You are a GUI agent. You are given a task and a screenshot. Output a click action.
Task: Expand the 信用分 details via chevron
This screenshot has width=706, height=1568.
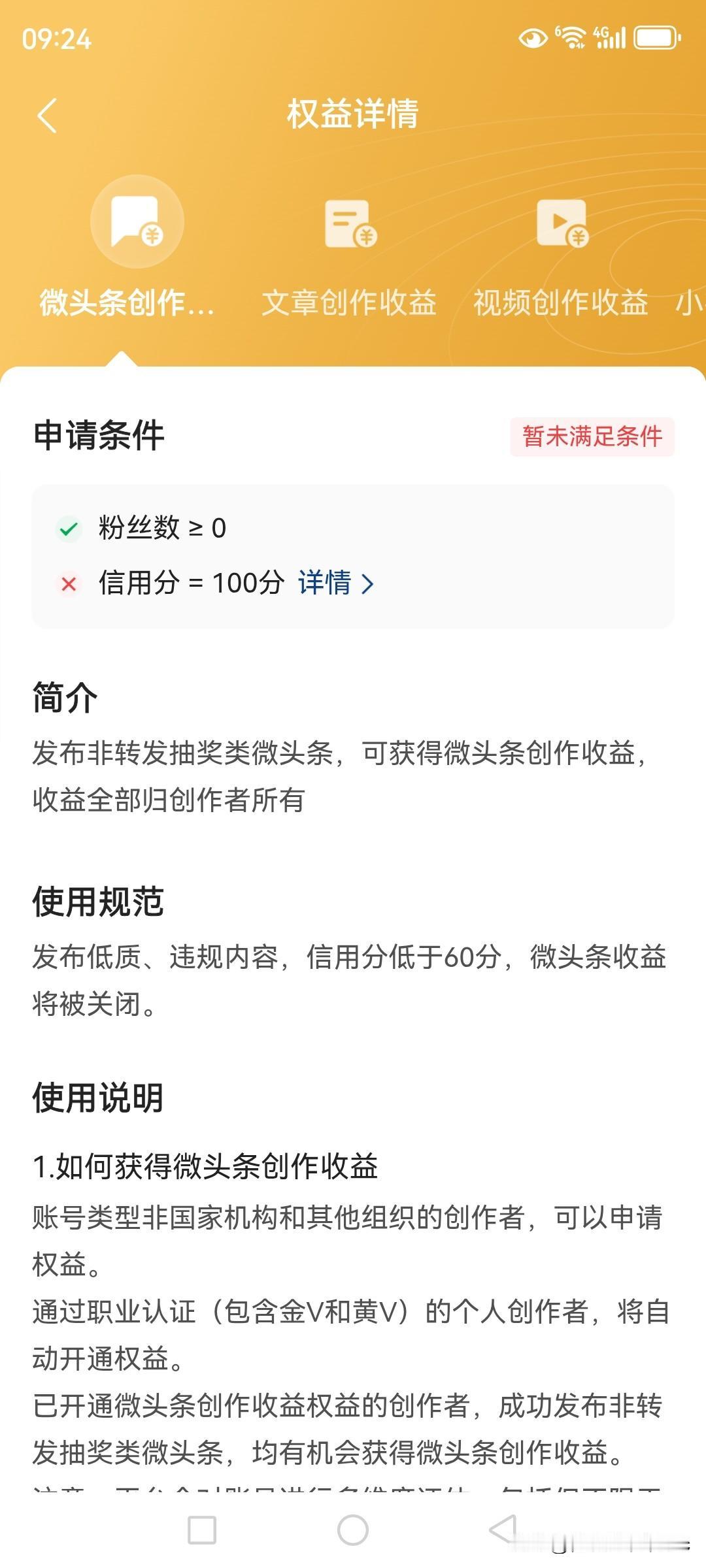click(x=368, y=583)
